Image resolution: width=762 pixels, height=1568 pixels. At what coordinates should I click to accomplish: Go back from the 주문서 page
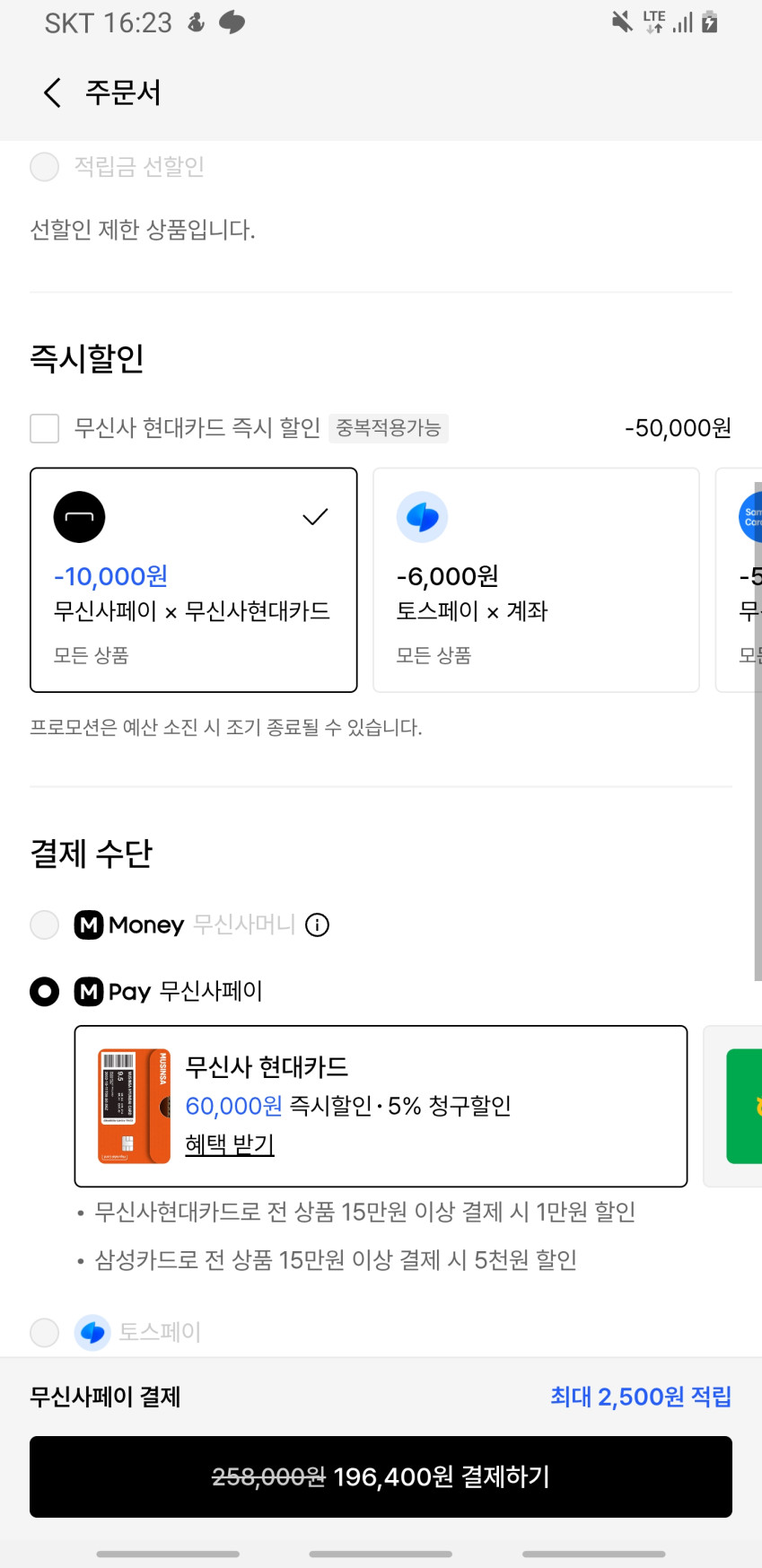[x=53, y=92]
